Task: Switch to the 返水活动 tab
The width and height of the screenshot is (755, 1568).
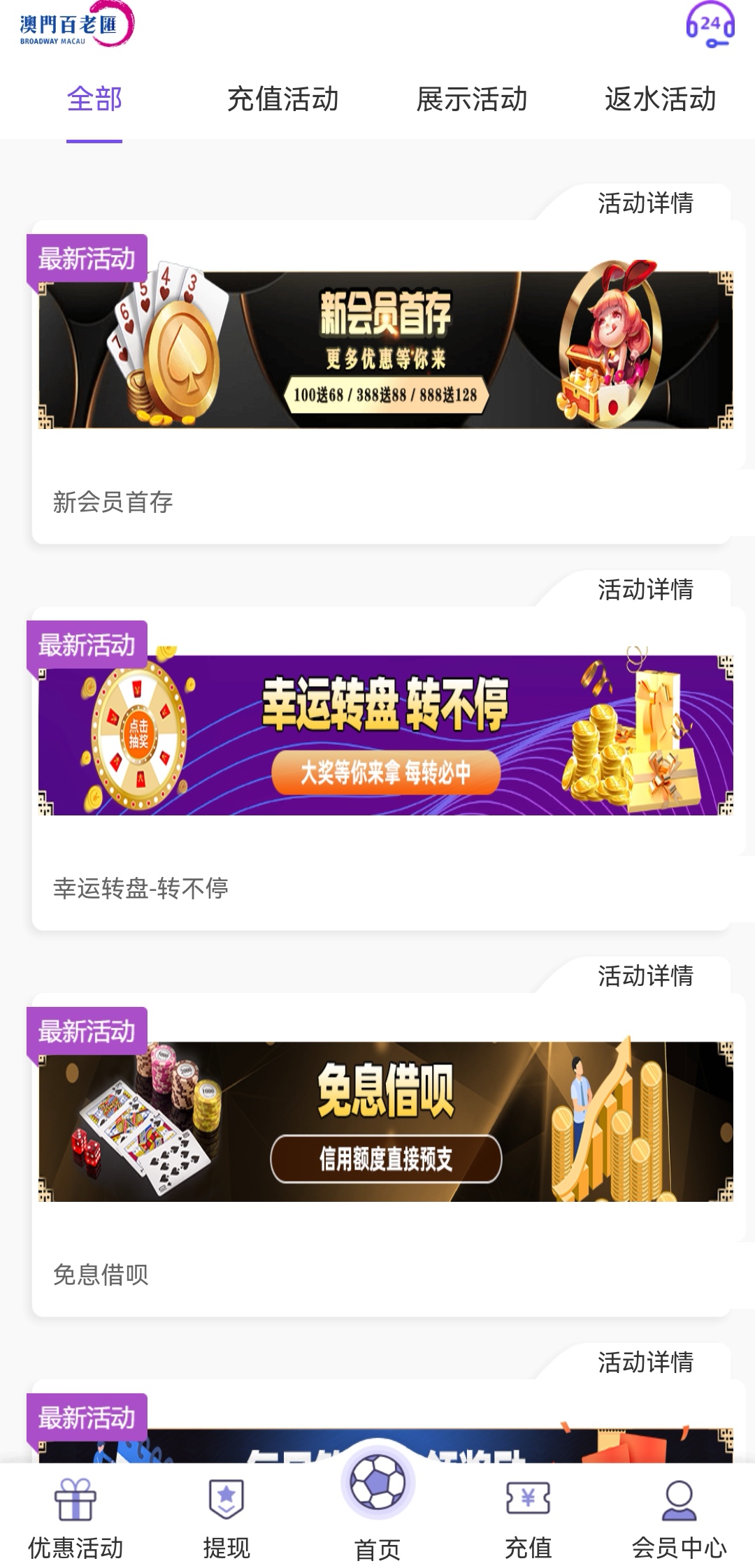Action: (660, 99)
